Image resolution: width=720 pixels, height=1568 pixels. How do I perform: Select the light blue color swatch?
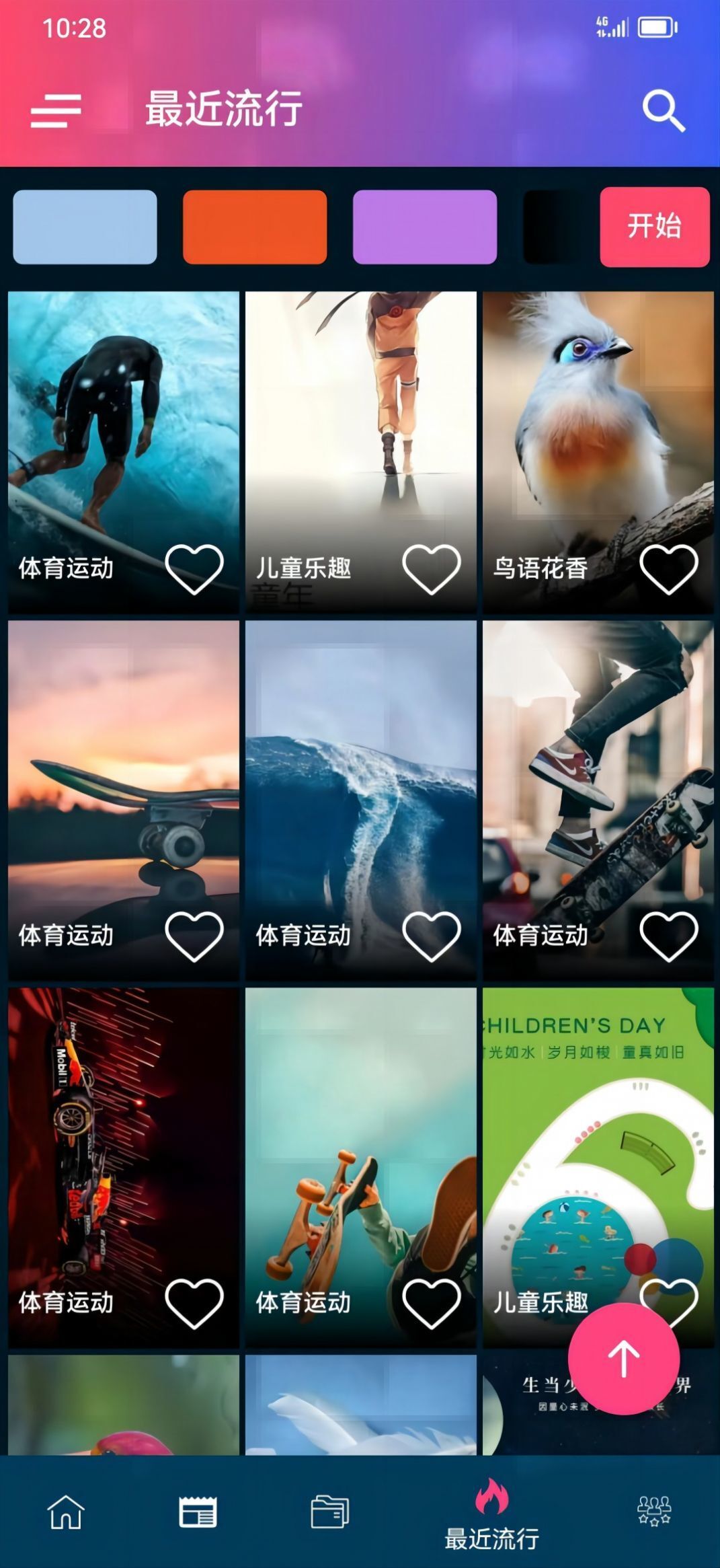coord(85,227)
